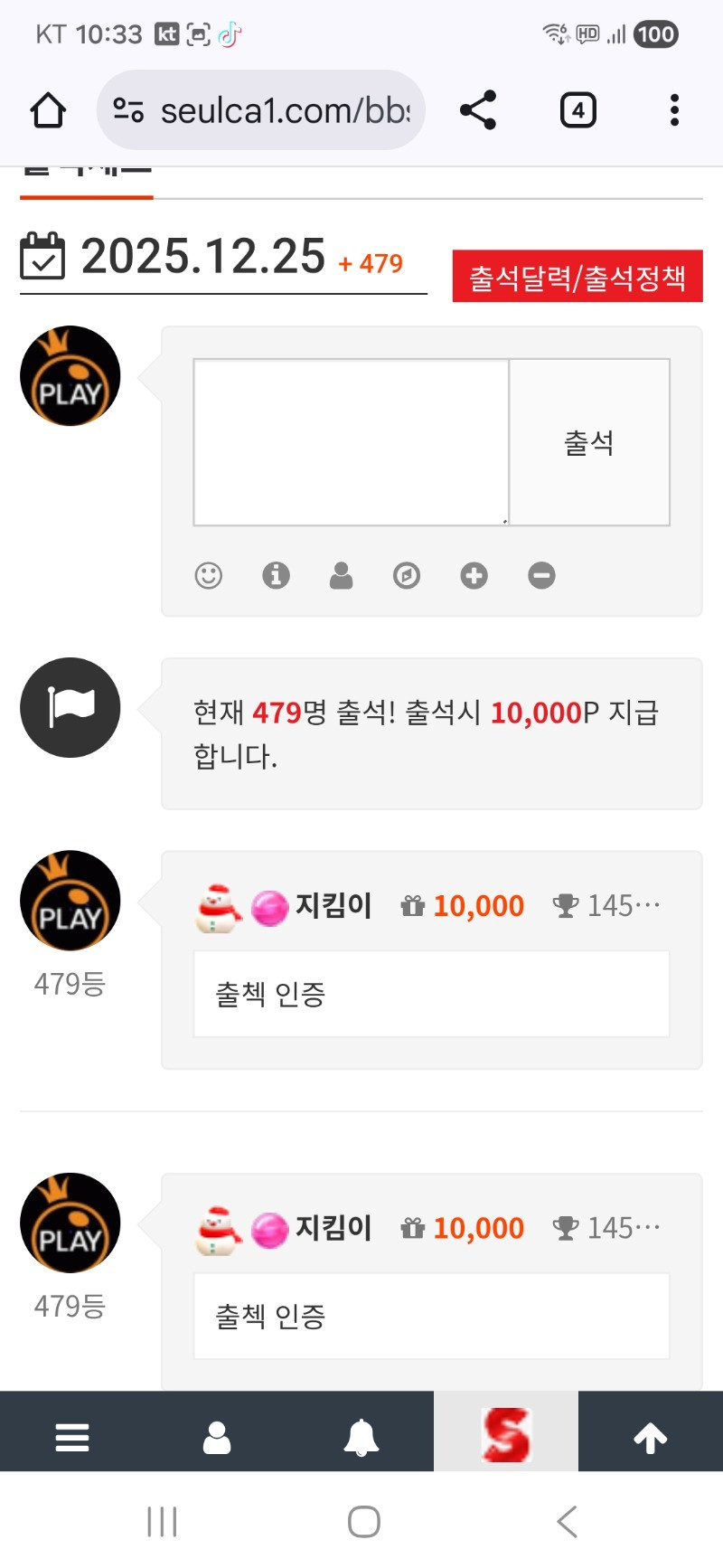
Task: Tap the compass icon below comment box
Action: (x=407, y=575)
